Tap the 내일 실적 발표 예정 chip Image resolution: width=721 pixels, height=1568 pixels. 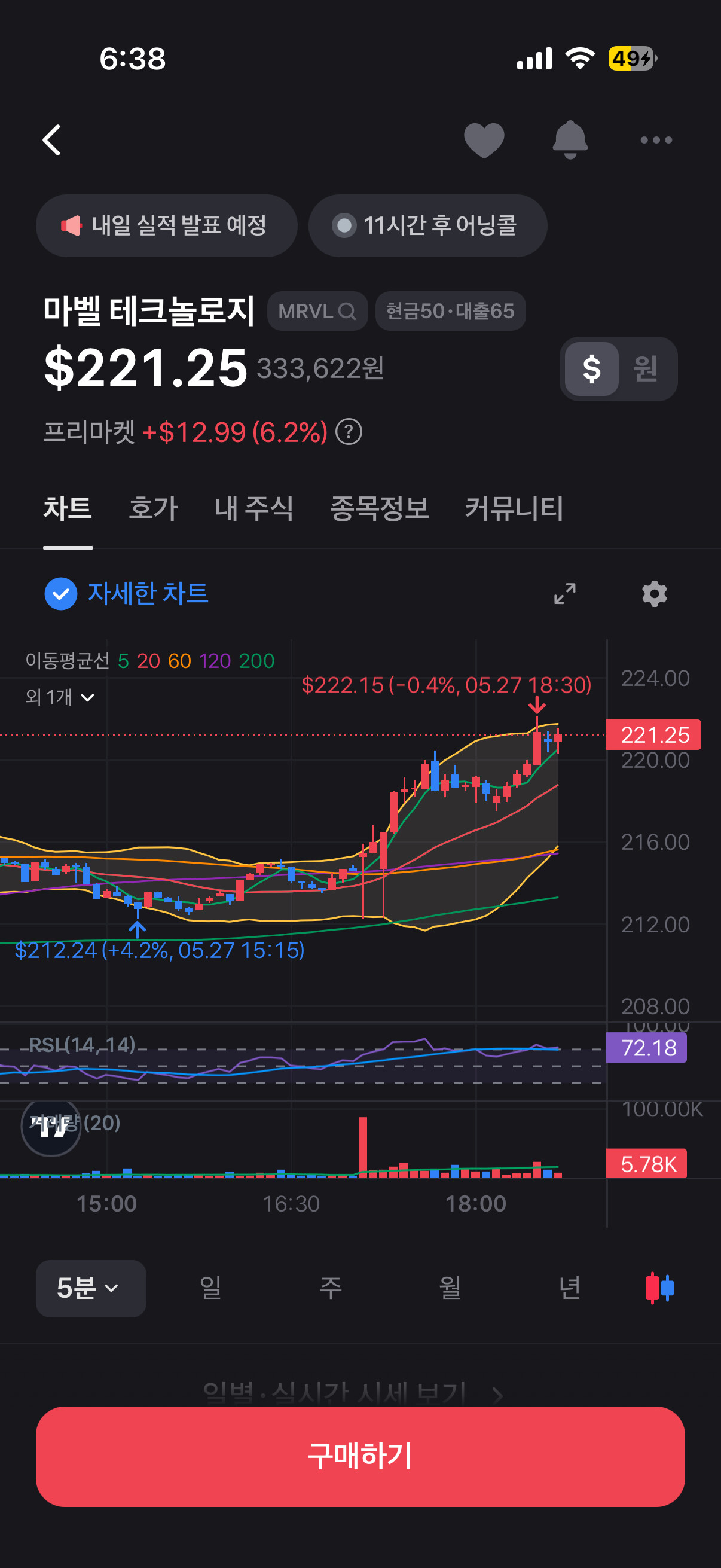pos(166,226)
